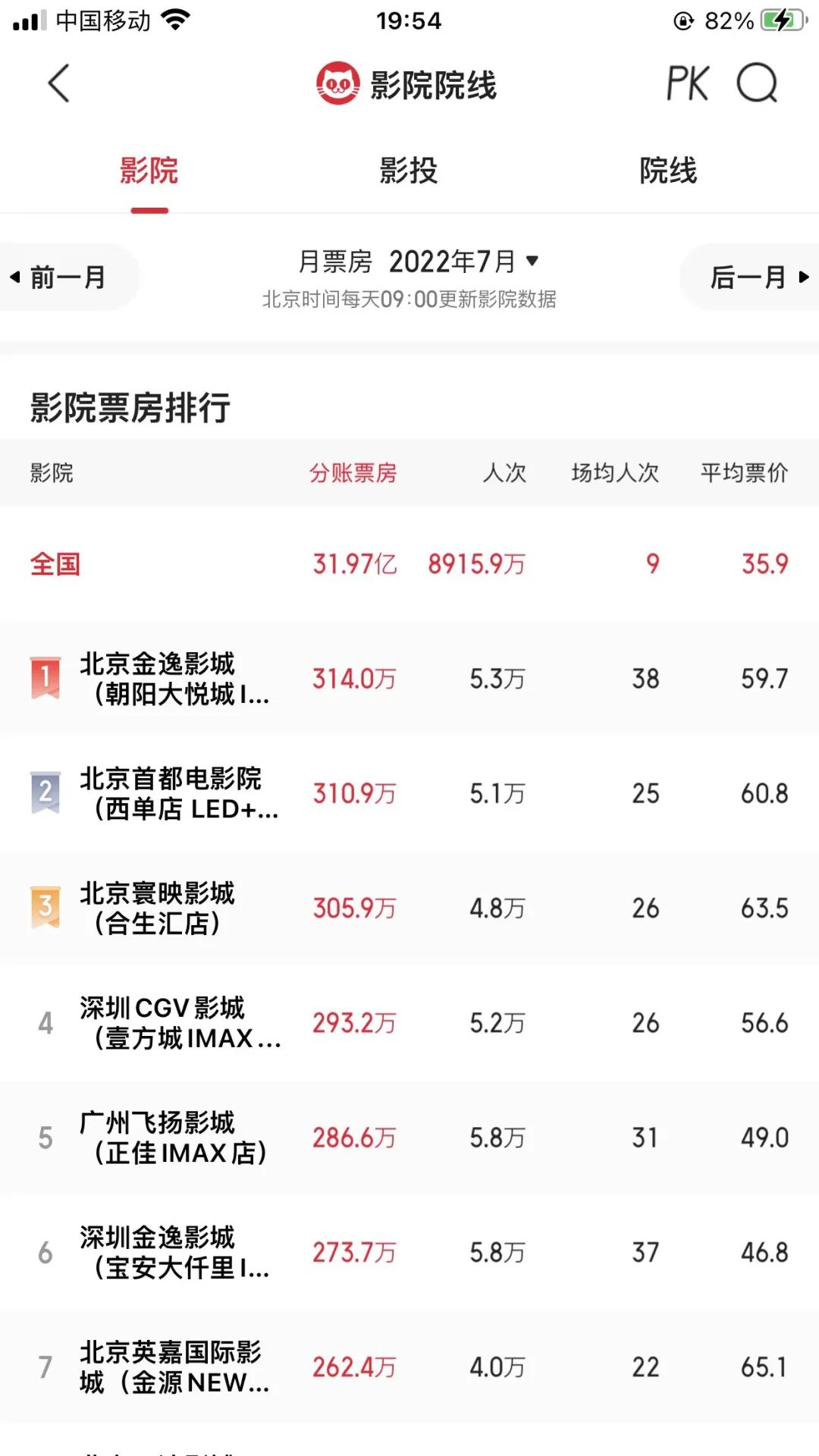This screenshot has height=1456, width=819.
Task: Open the search magnifier icon
Action: [x=757, y=83]
